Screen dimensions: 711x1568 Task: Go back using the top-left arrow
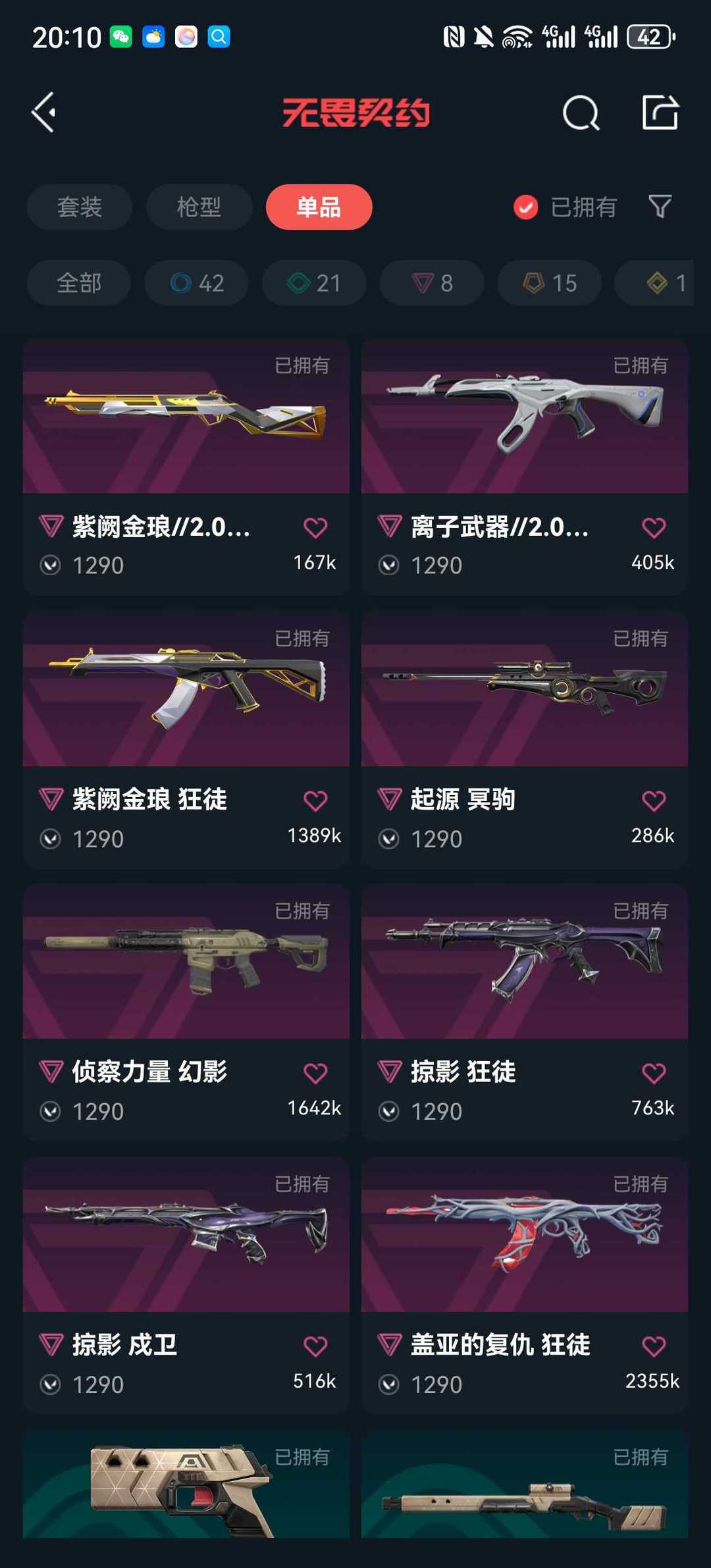[44, 113]
